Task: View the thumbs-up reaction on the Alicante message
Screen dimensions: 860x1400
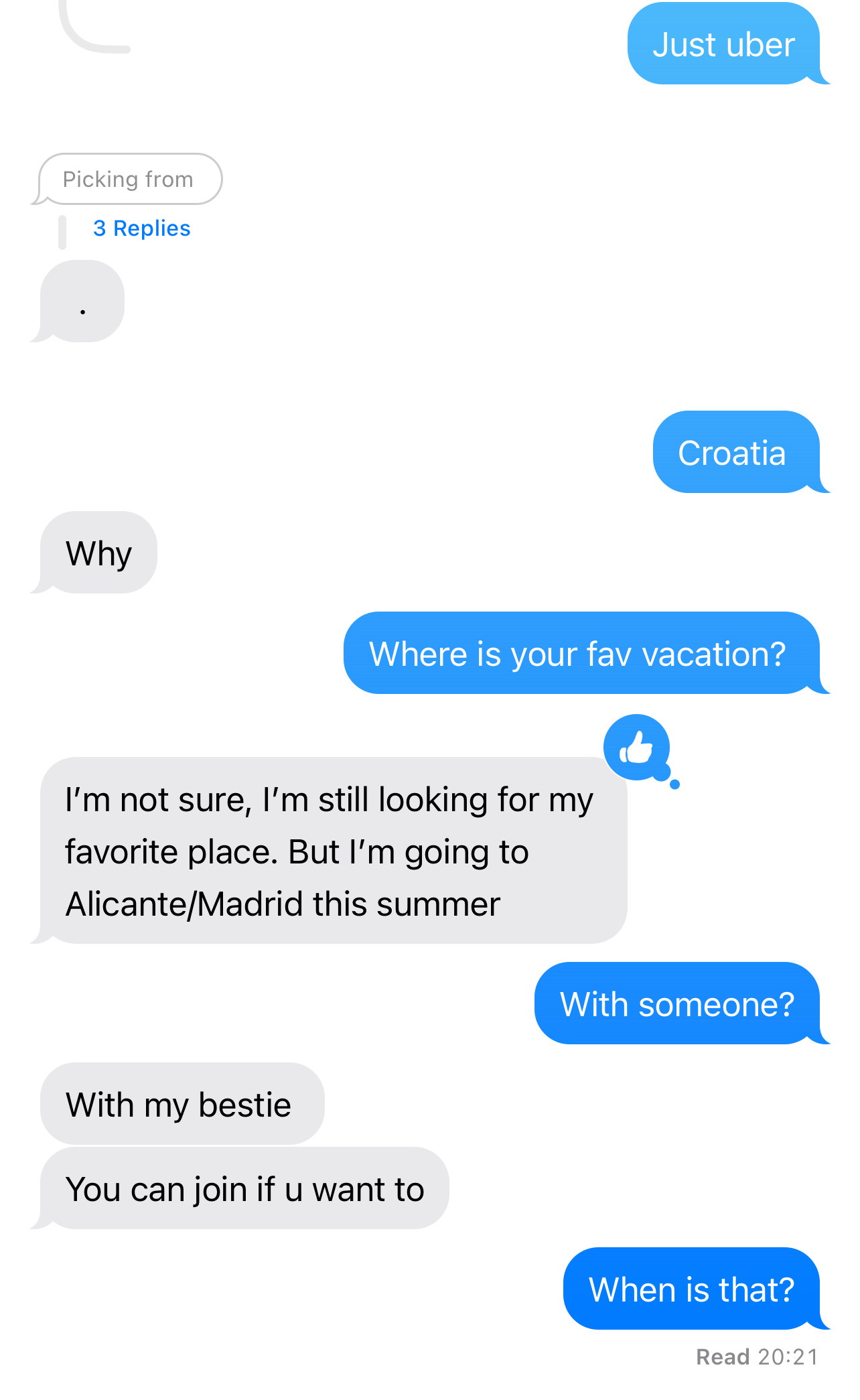Action: 636,747
